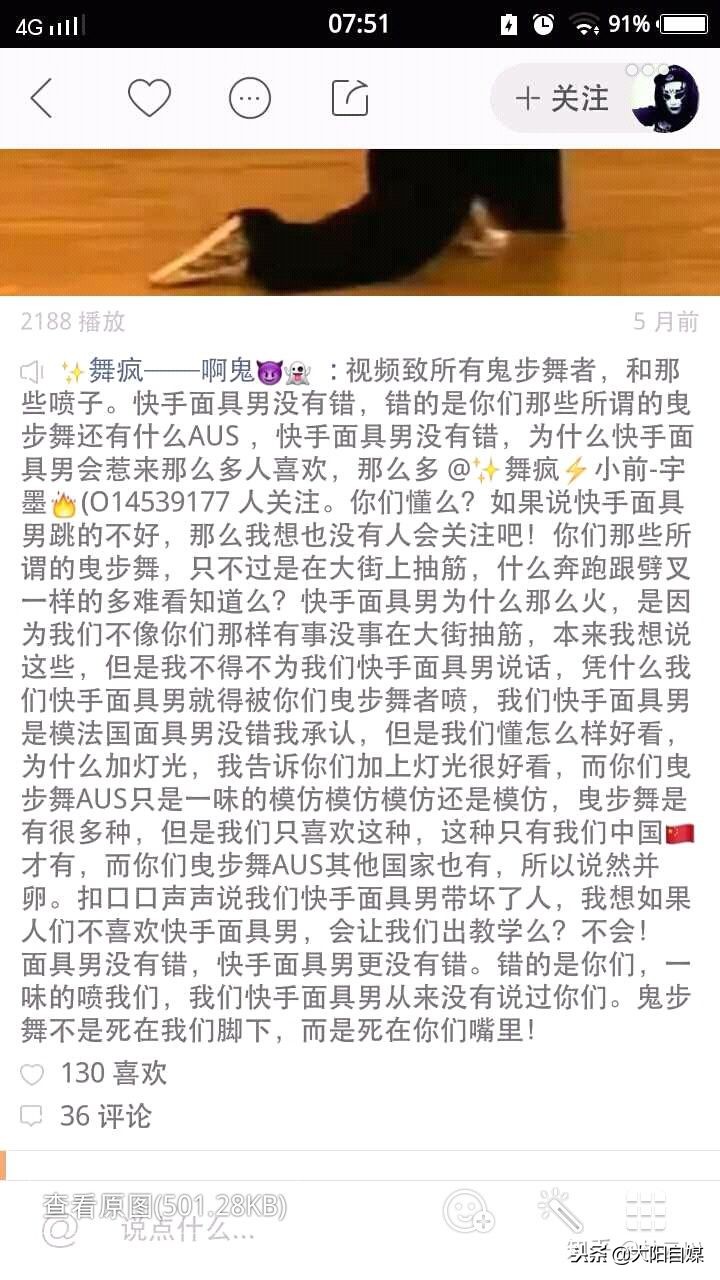Tap the 2188 播放 play count label
The width and height of the screenshot is (720, 1280).
click(x=63, y=322)
